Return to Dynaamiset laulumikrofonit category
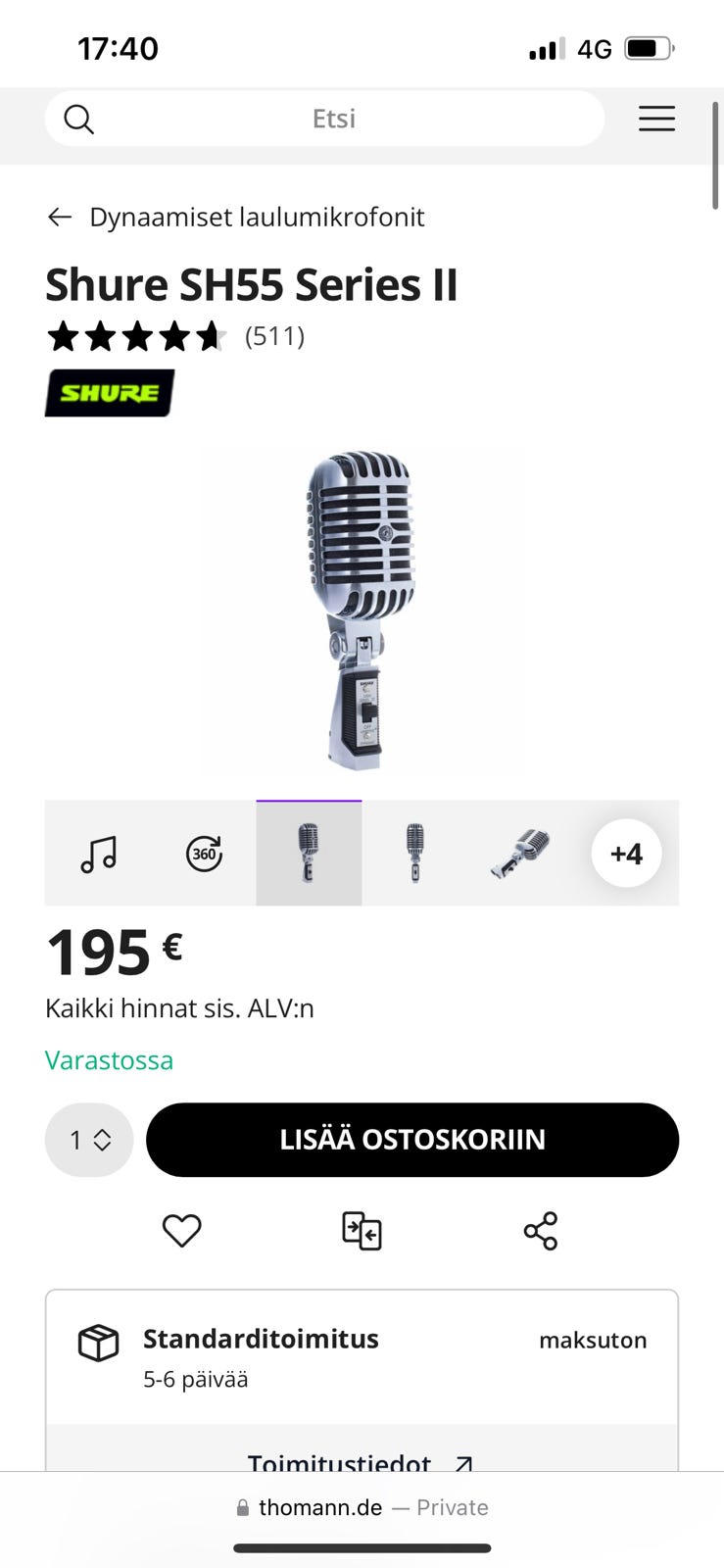This screenshot has height=1568, width=724. tap(257, 217)
